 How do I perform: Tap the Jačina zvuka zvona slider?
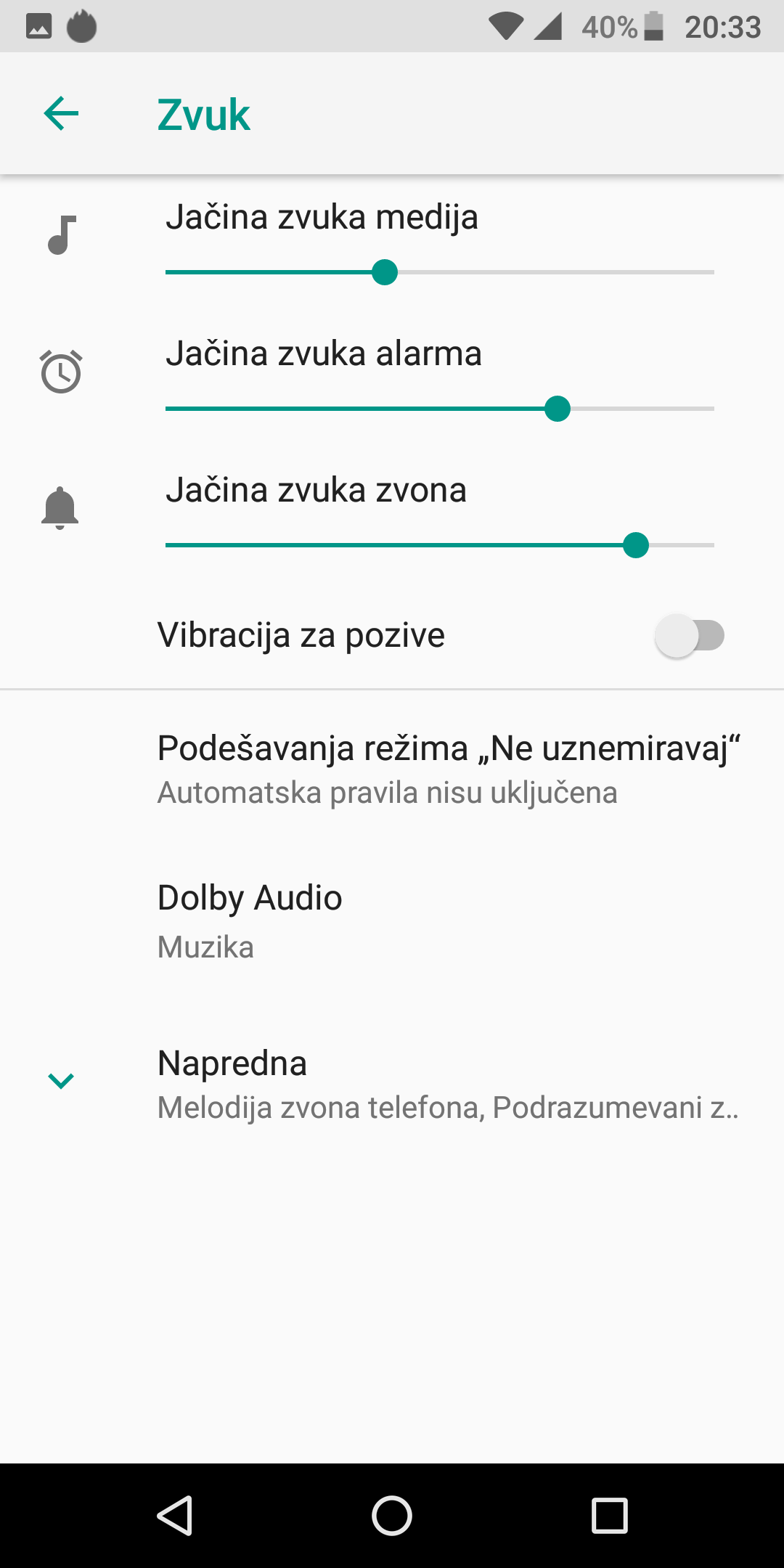440,545
